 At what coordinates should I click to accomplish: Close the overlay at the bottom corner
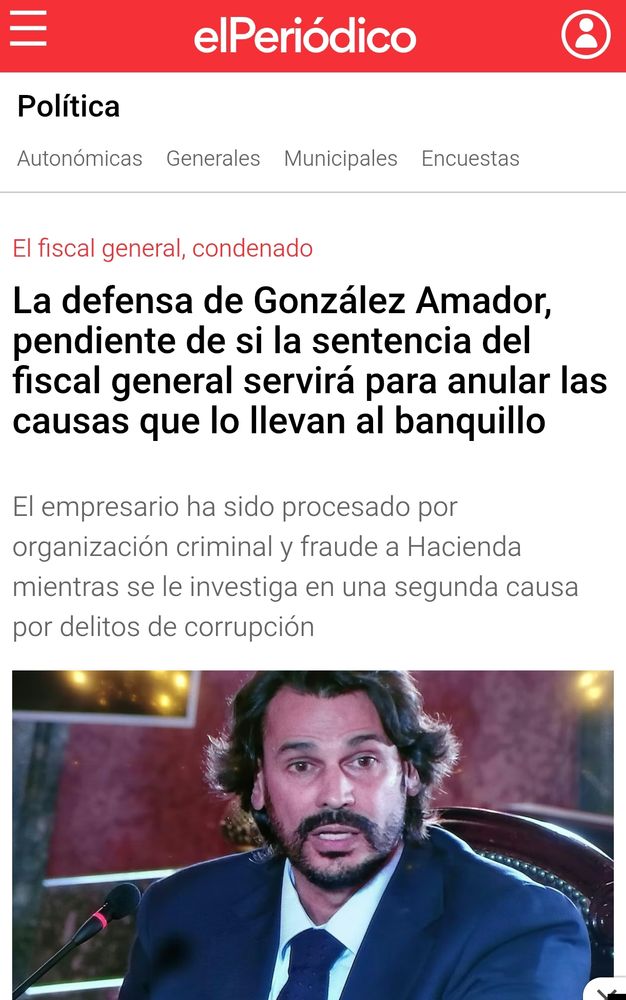tap(608, 991)
